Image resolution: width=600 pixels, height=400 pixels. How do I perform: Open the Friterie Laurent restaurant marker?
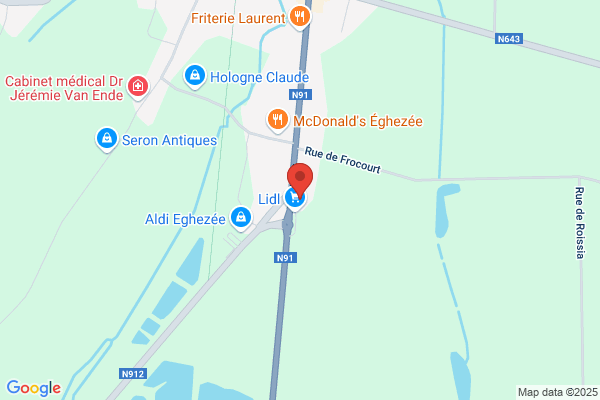pyautogui.click(x=300, y=17)
